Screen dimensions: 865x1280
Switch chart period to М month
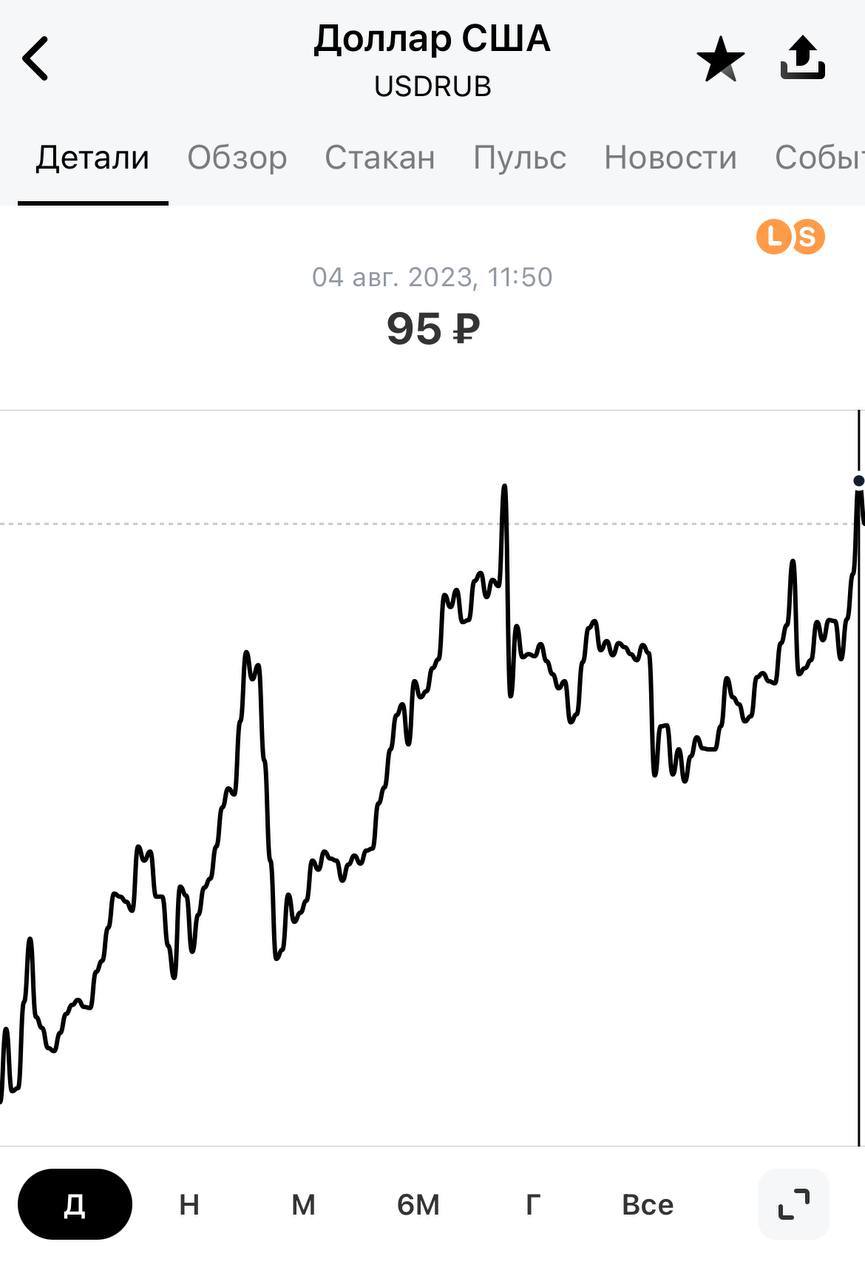pos(303,1205)
